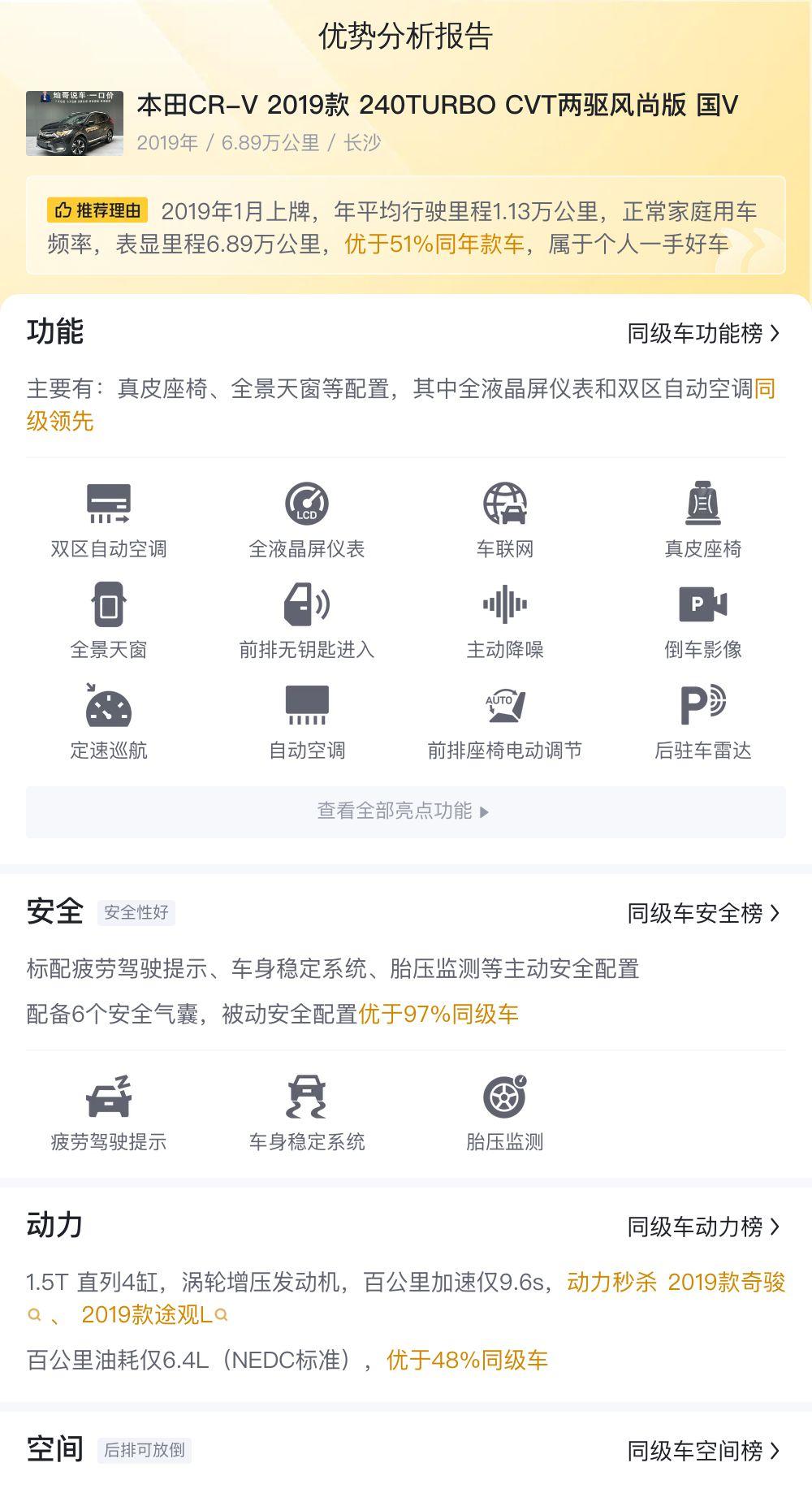Search the 2019款奇骏 comparison link
This screenshot has height=1493, width=812.
point(726,1283)
